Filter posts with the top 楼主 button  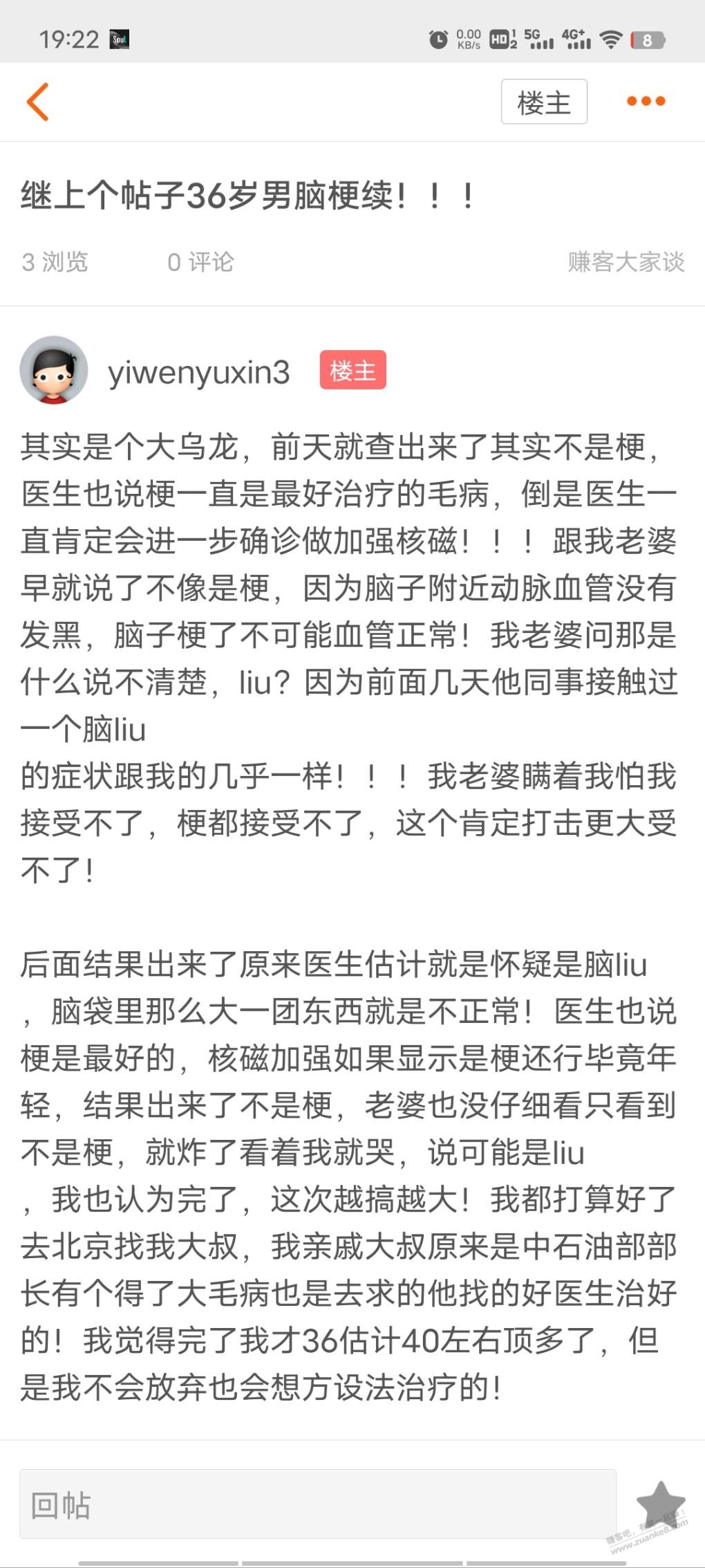pyautogui.click(x=544, y=102)
